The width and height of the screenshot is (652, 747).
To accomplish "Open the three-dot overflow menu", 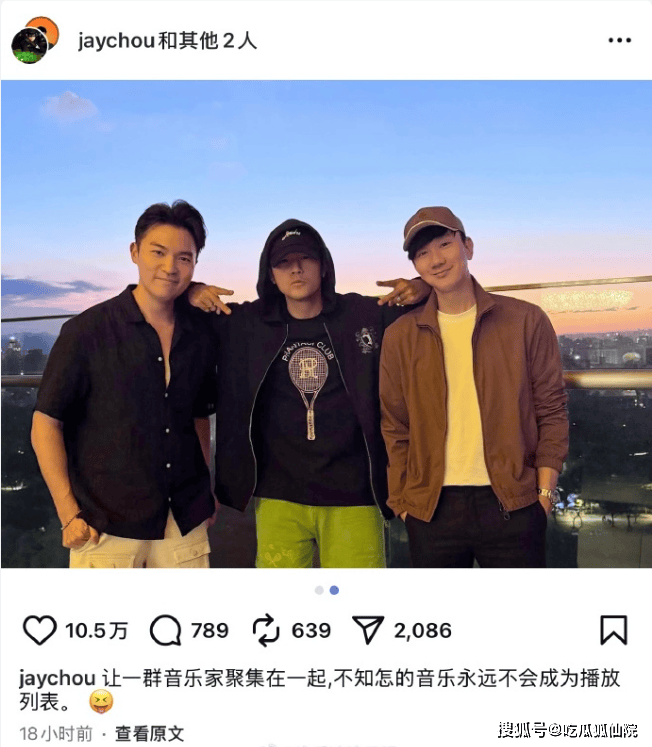I will tap(619, 40).
